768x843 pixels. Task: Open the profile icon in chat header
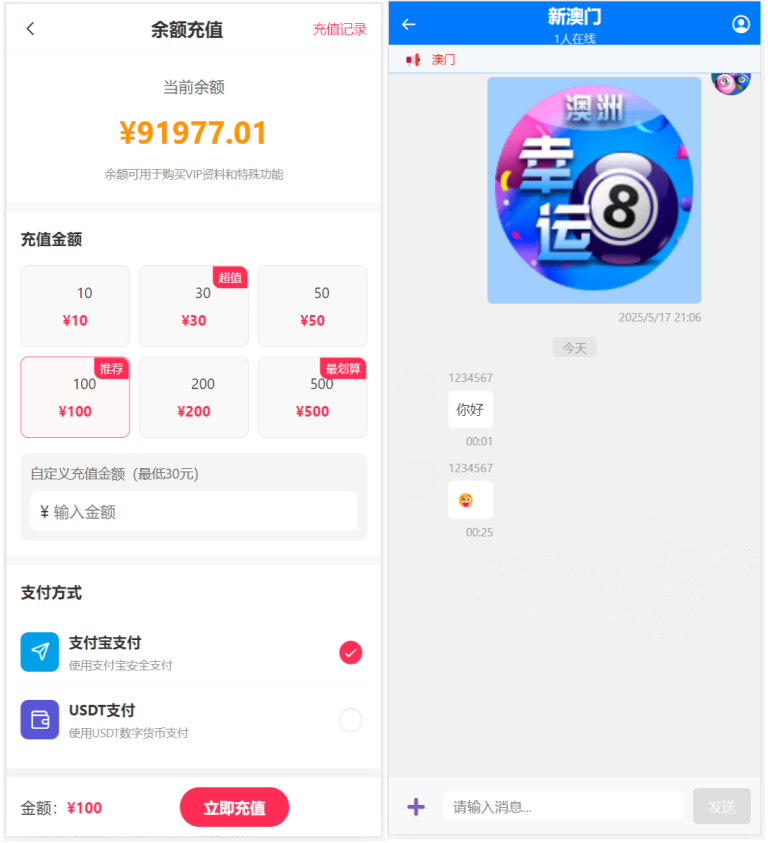(x=741, y=24)
